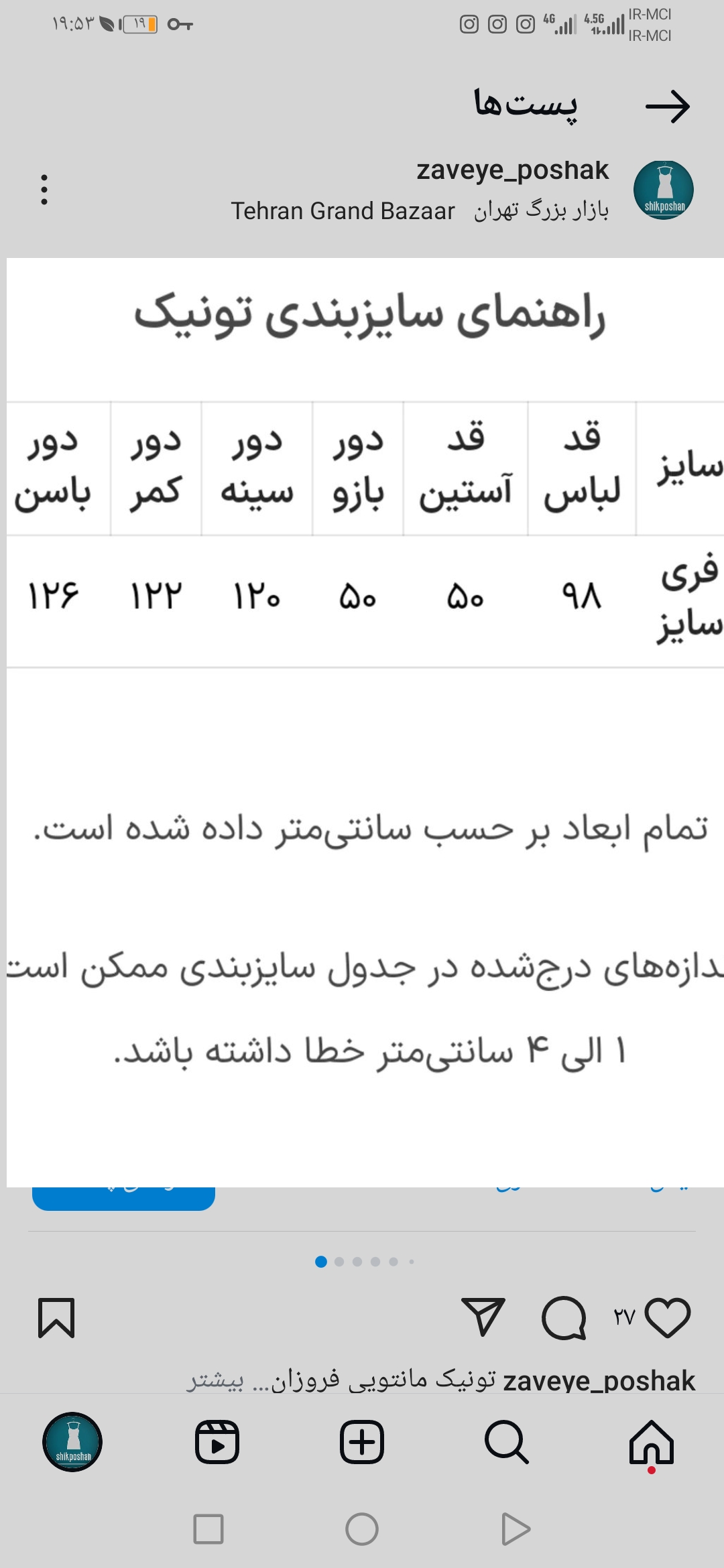
Task: Like the post with the heart icon
Action: click(668, 1317)
